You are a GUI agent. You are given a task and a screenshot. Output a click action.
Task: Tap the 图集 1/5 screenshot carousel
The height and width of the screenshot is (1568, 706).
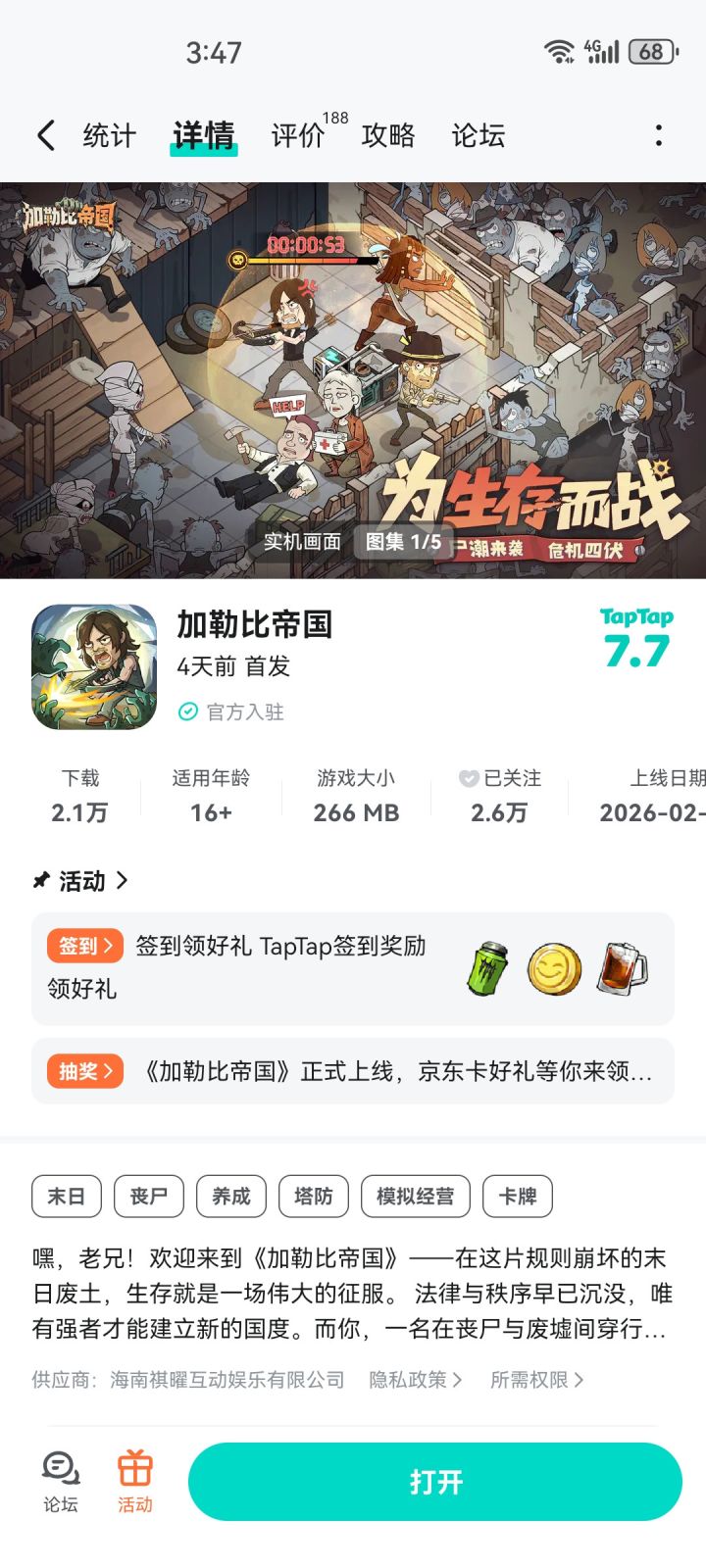(402, 542)
